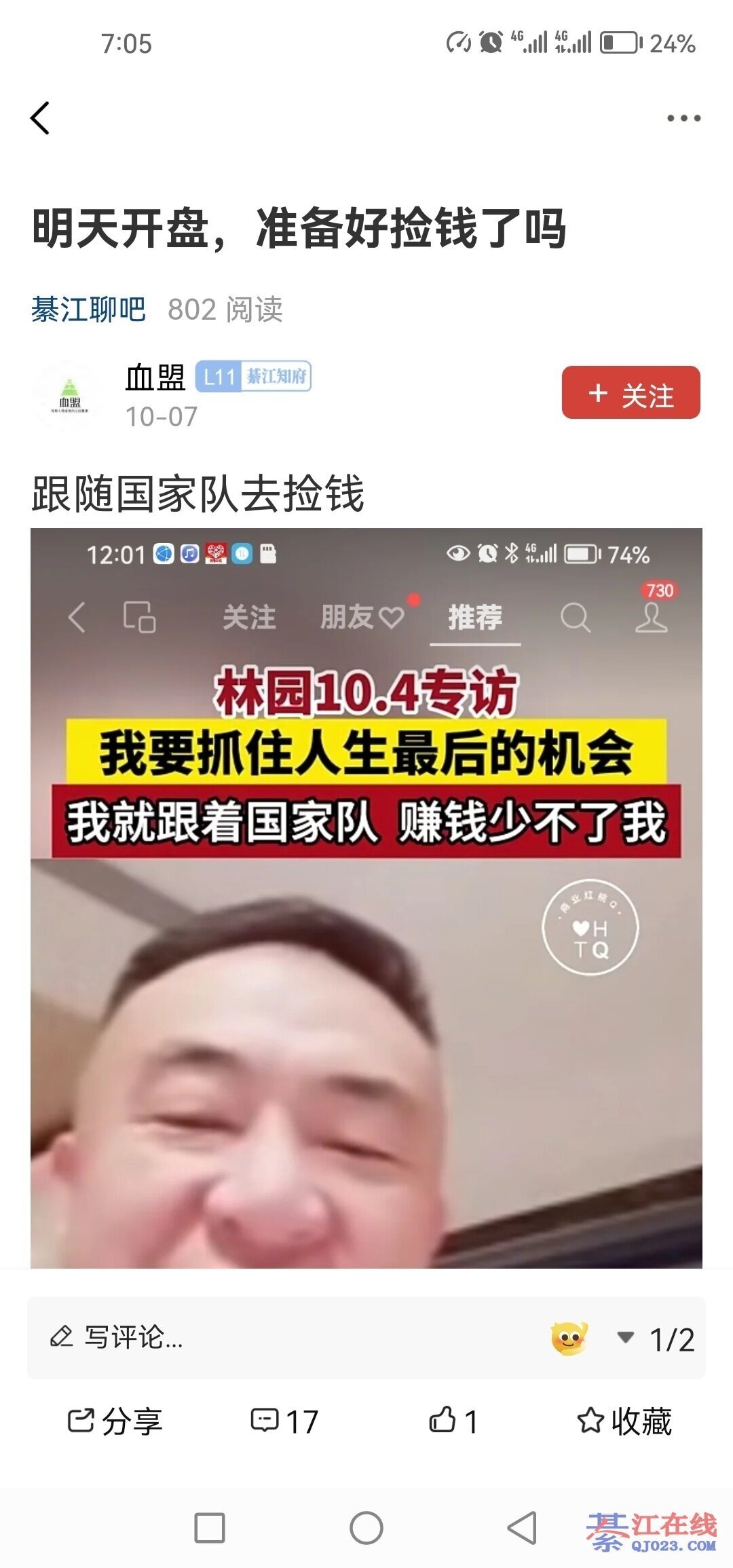Expand the 1/2 page selector

click(657, 1339)
